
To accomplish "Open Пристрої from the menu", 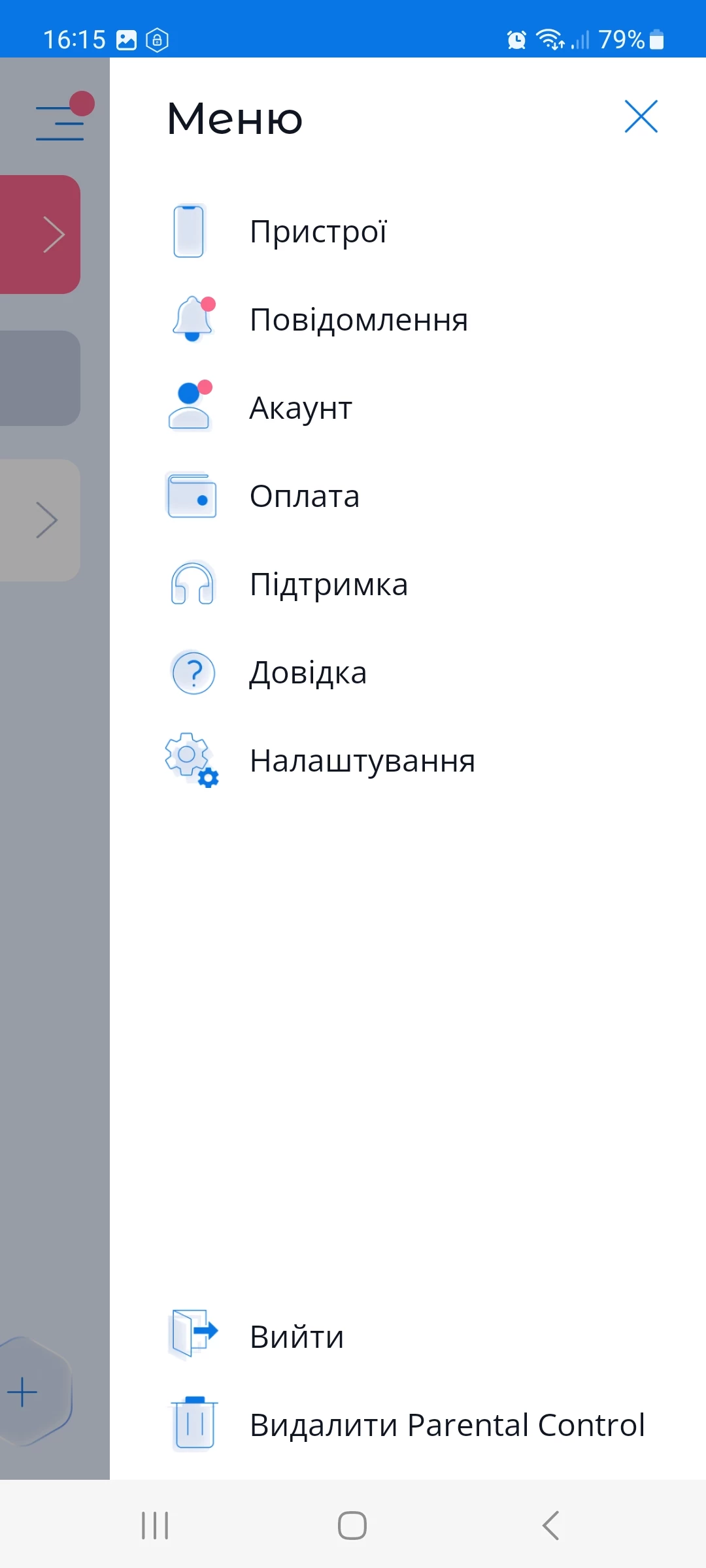I will coord(318,232).
